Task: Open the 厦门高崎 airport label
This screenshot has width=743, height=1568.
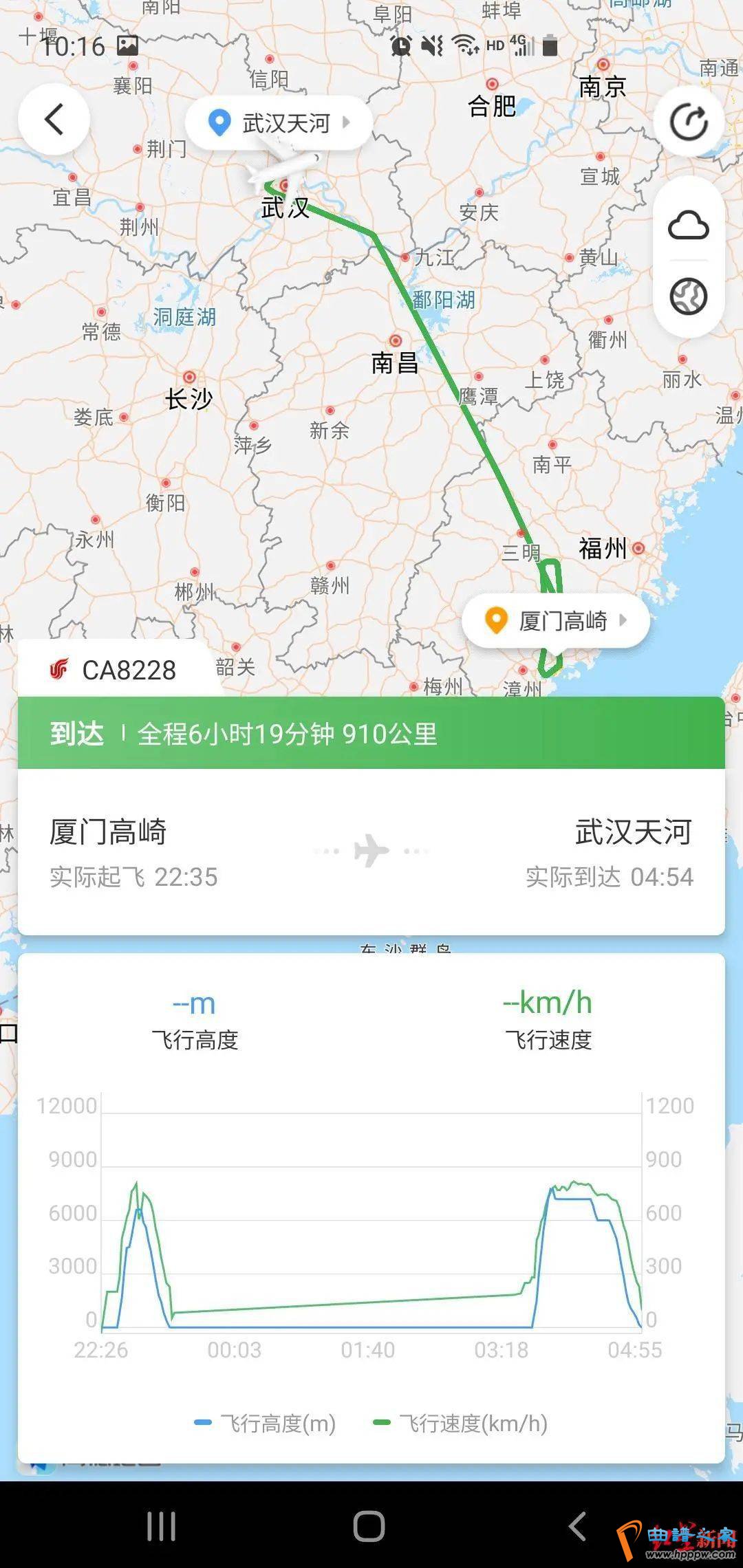Action: (x=556, y=621)
